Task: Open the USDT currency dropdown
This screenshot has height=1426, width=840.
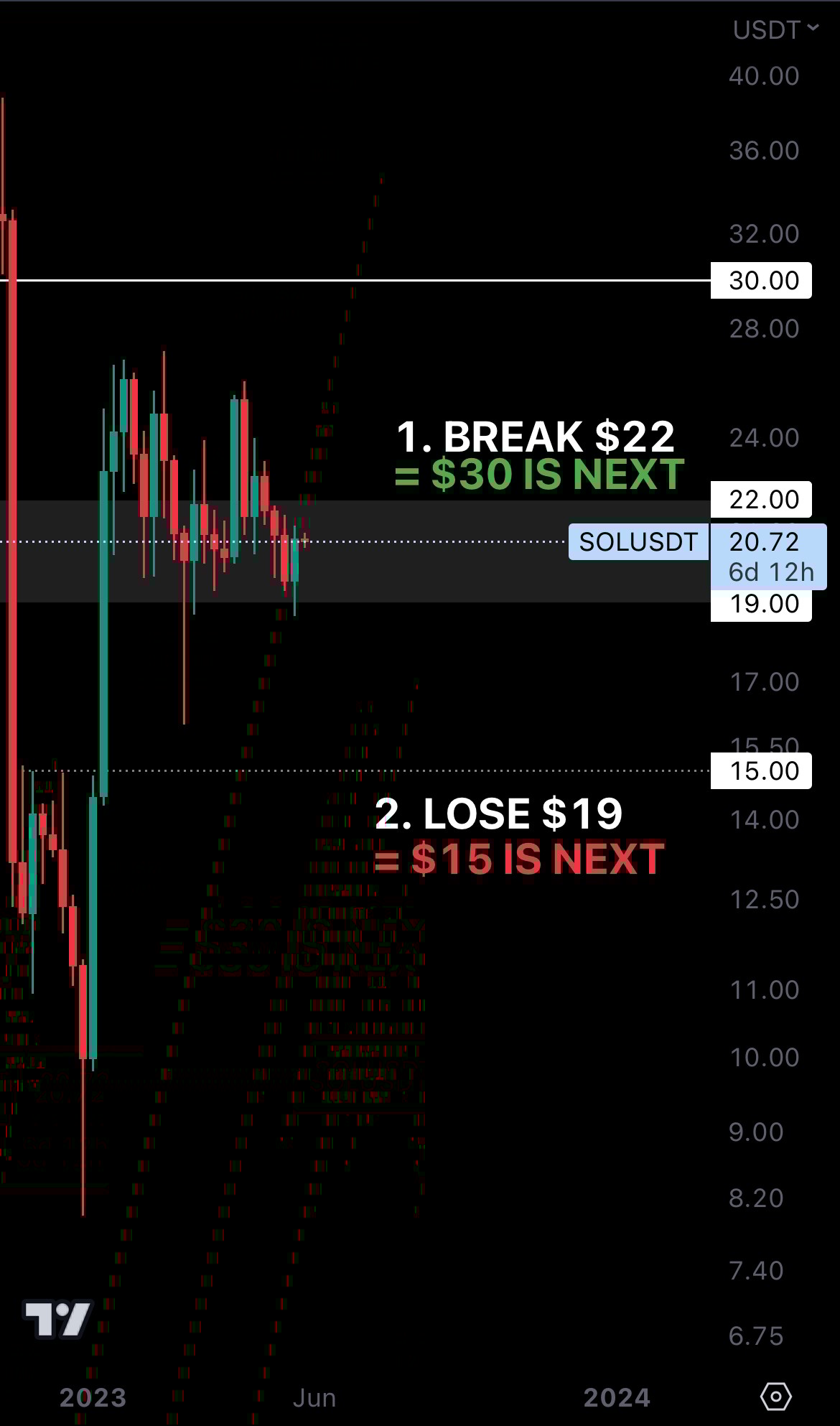Action: [x=775, y=30]
